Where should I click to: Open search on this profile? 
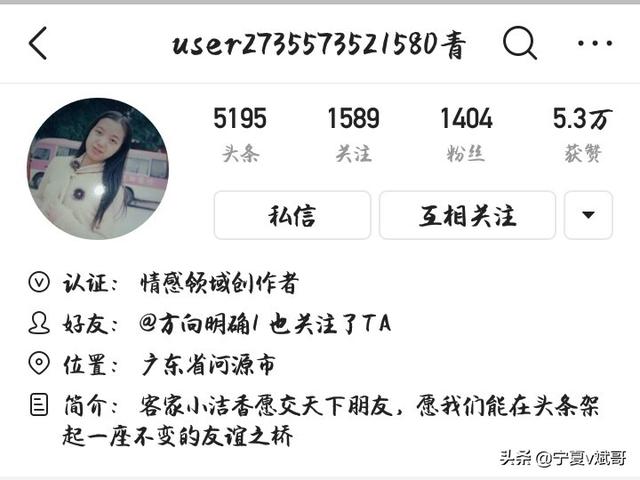tap(519, 44)
